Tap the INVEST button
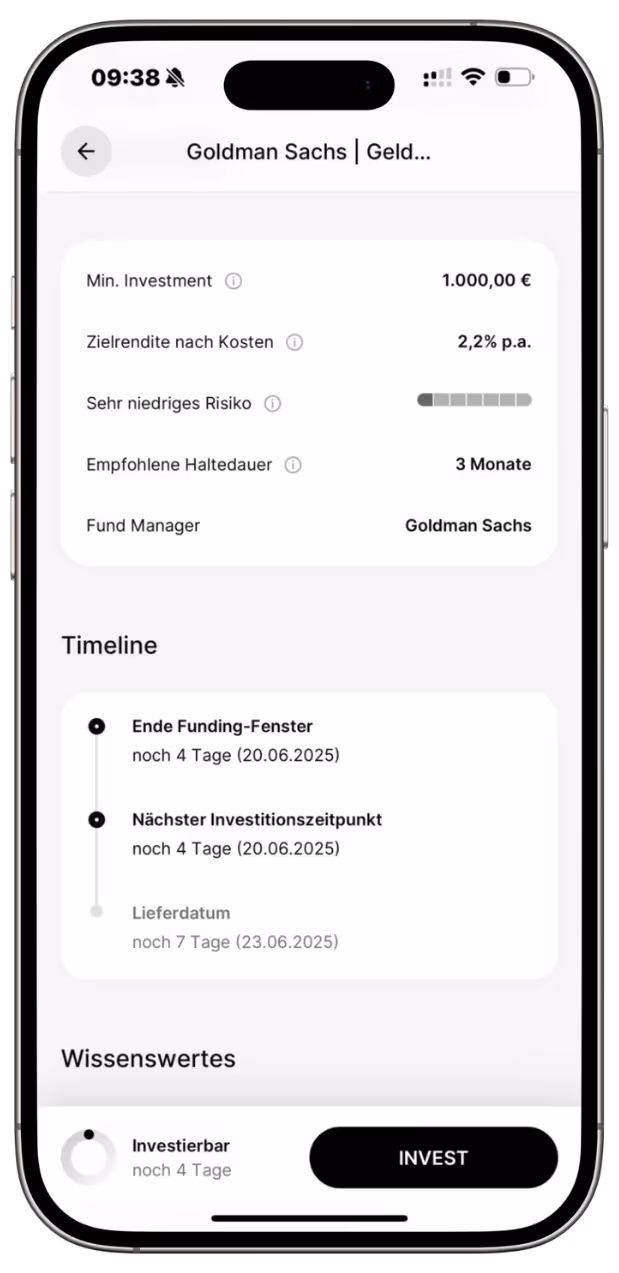The width and height of the screenshot is (619, 1273). pos(433,1158)
